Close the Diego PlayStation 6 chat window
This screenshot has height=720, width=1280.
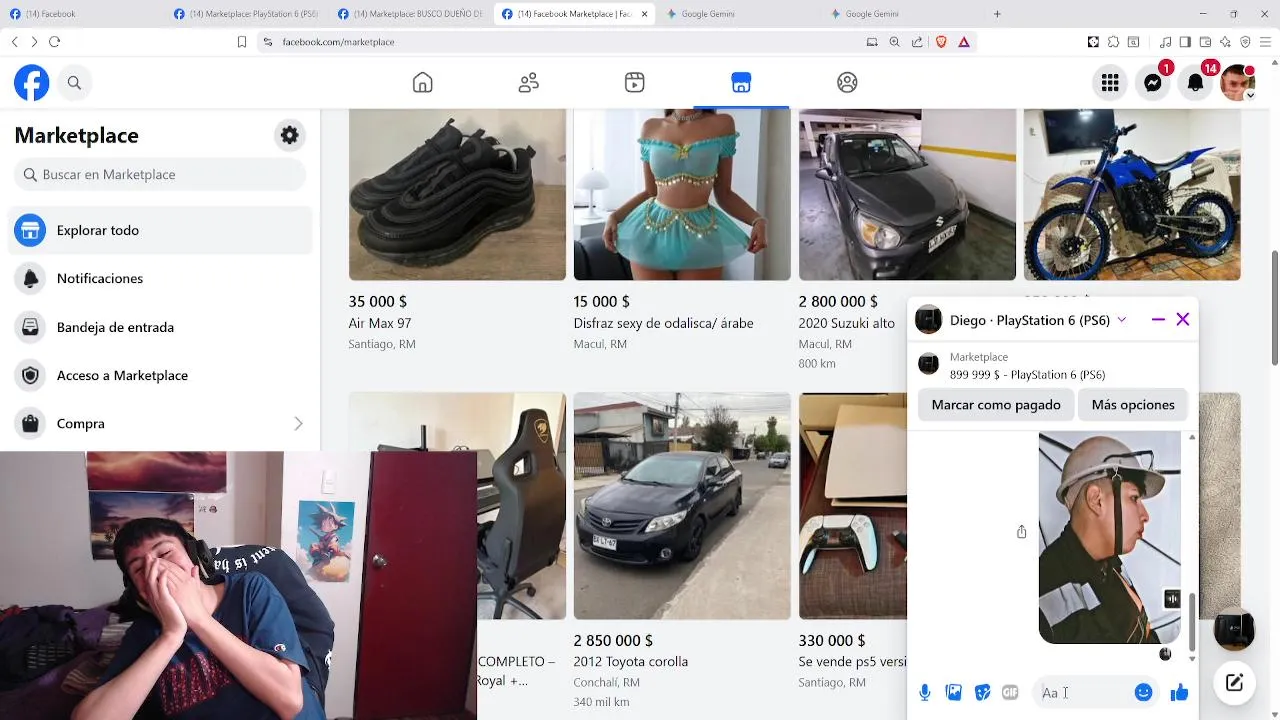(1183, 320)
